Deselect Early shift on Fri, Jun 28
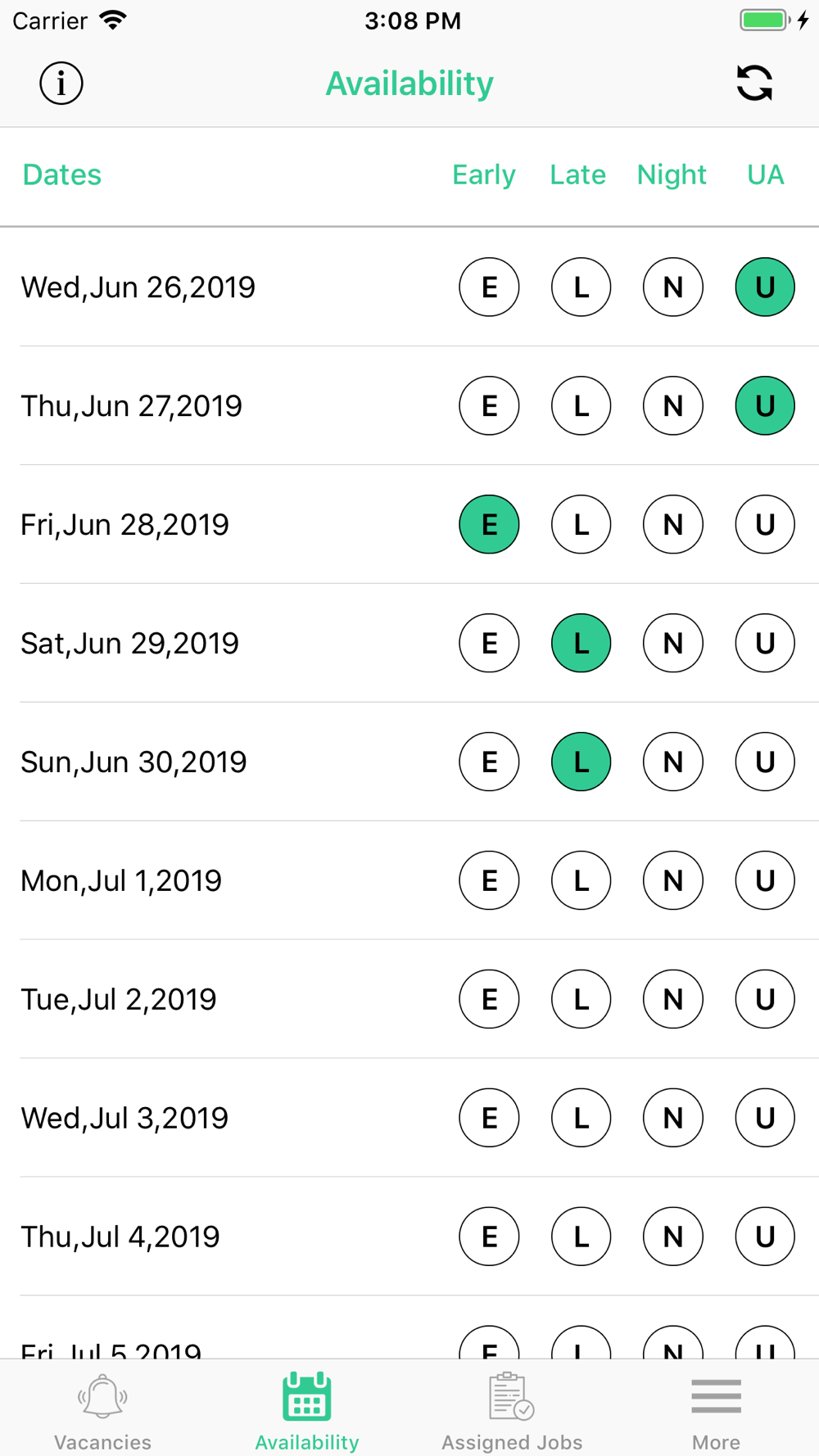Viewport: 819px width, 1456px height. 489,524
